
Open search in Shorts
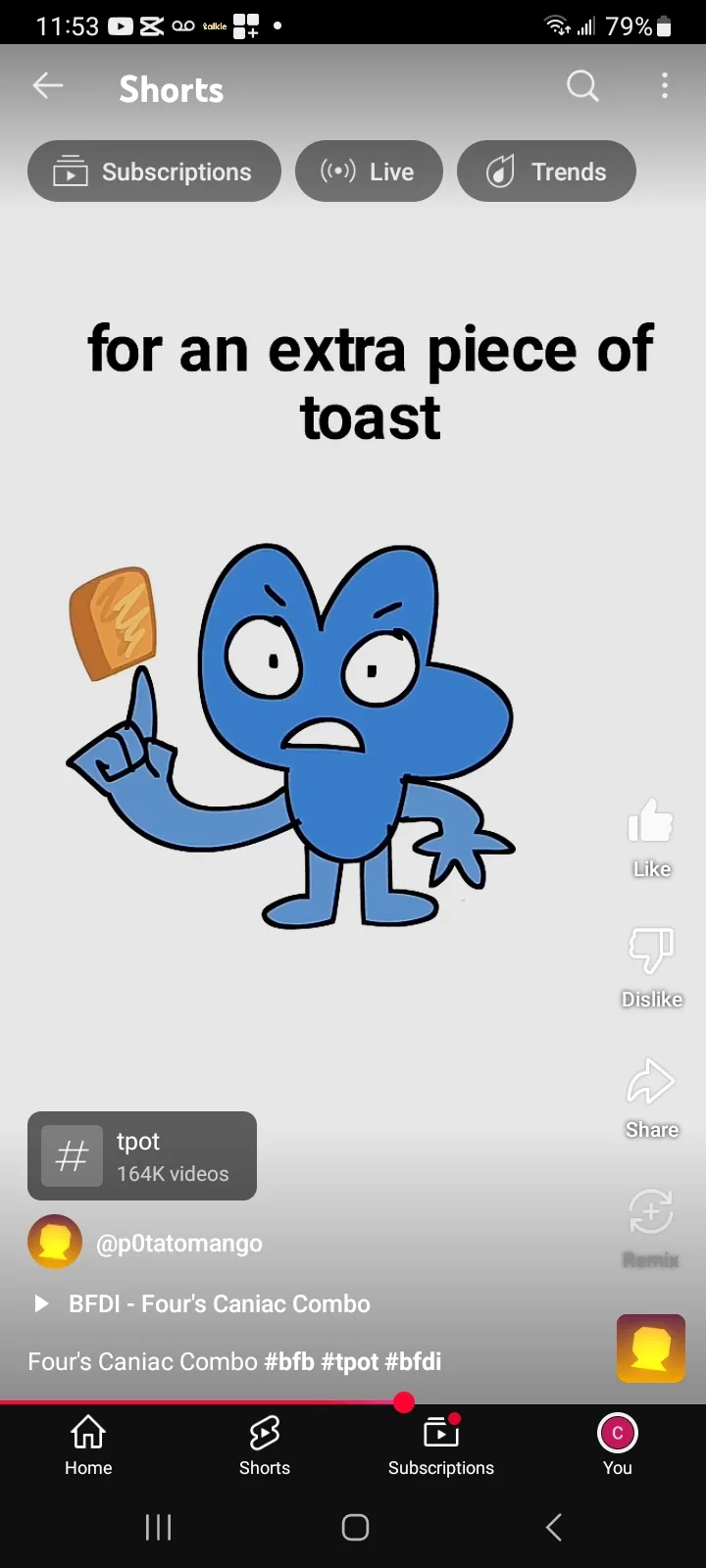pyautogui.click(x=582, y=86)
